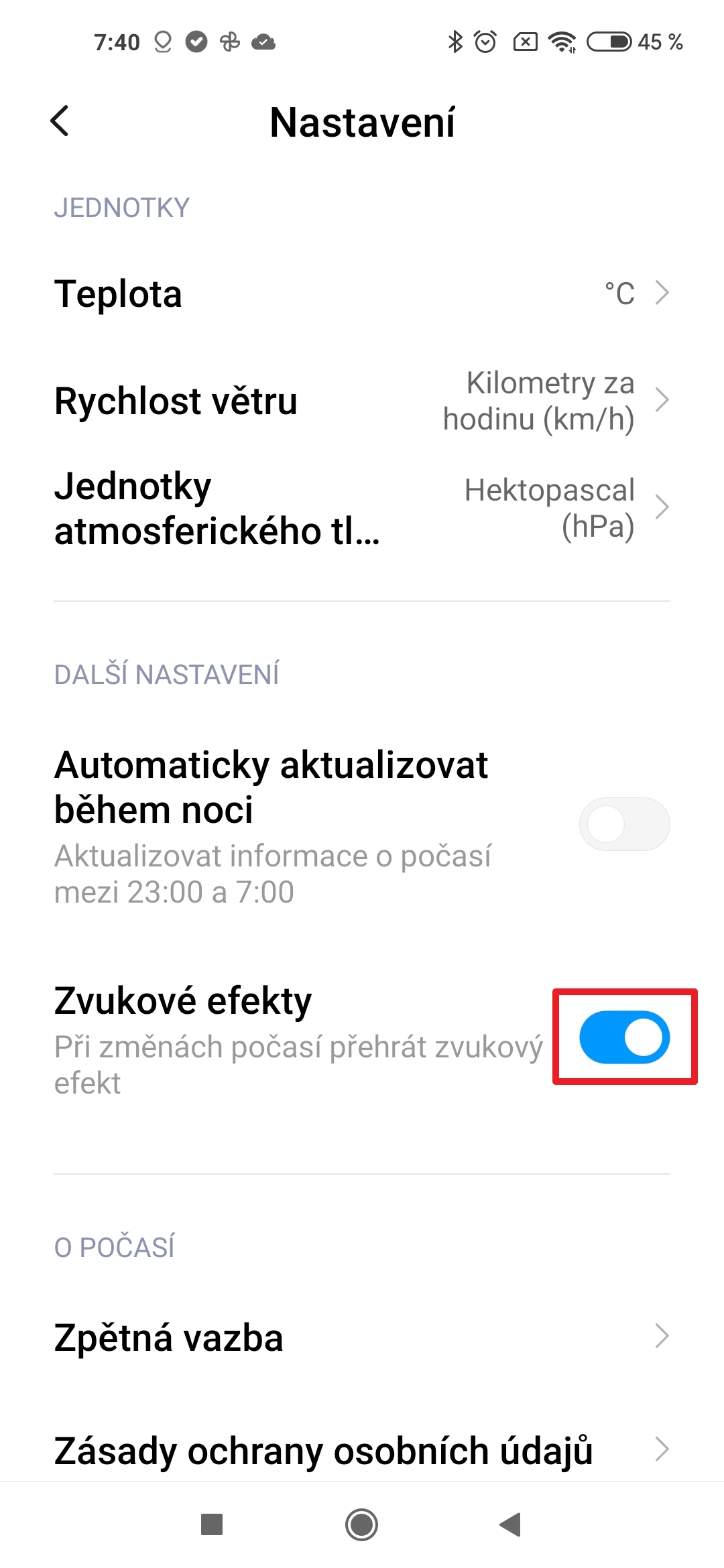Turn off Zvukové efekty switch
This screenshot has width=724, height=1568.
pyautogui.click(x=624, y=1037)
